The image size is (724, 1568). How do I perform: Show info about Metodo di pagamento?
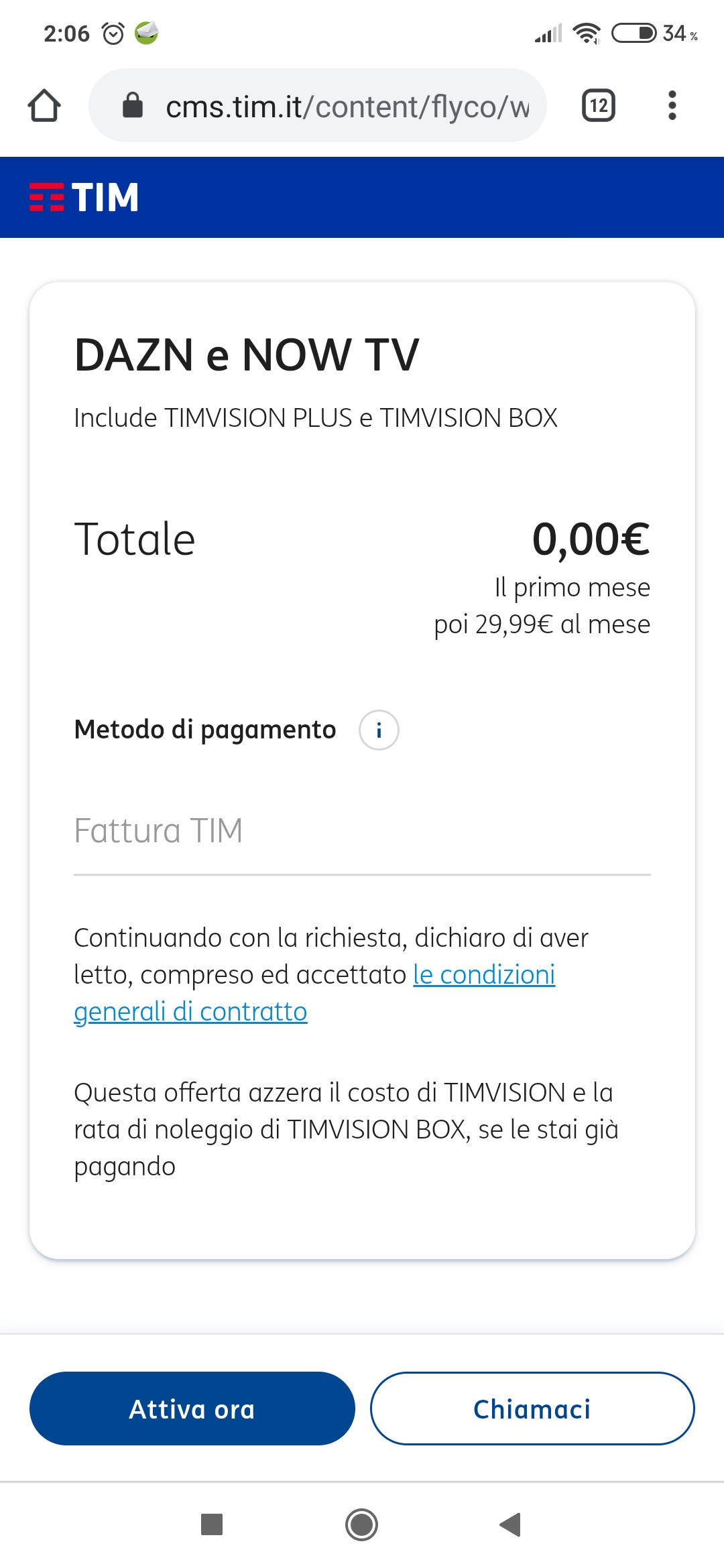379,730
